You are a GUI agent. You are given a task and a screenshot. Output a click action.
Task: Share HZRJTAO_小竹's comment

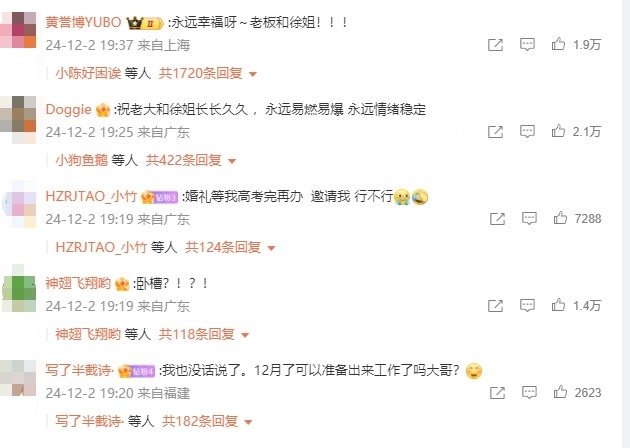(x=495, y=218)
